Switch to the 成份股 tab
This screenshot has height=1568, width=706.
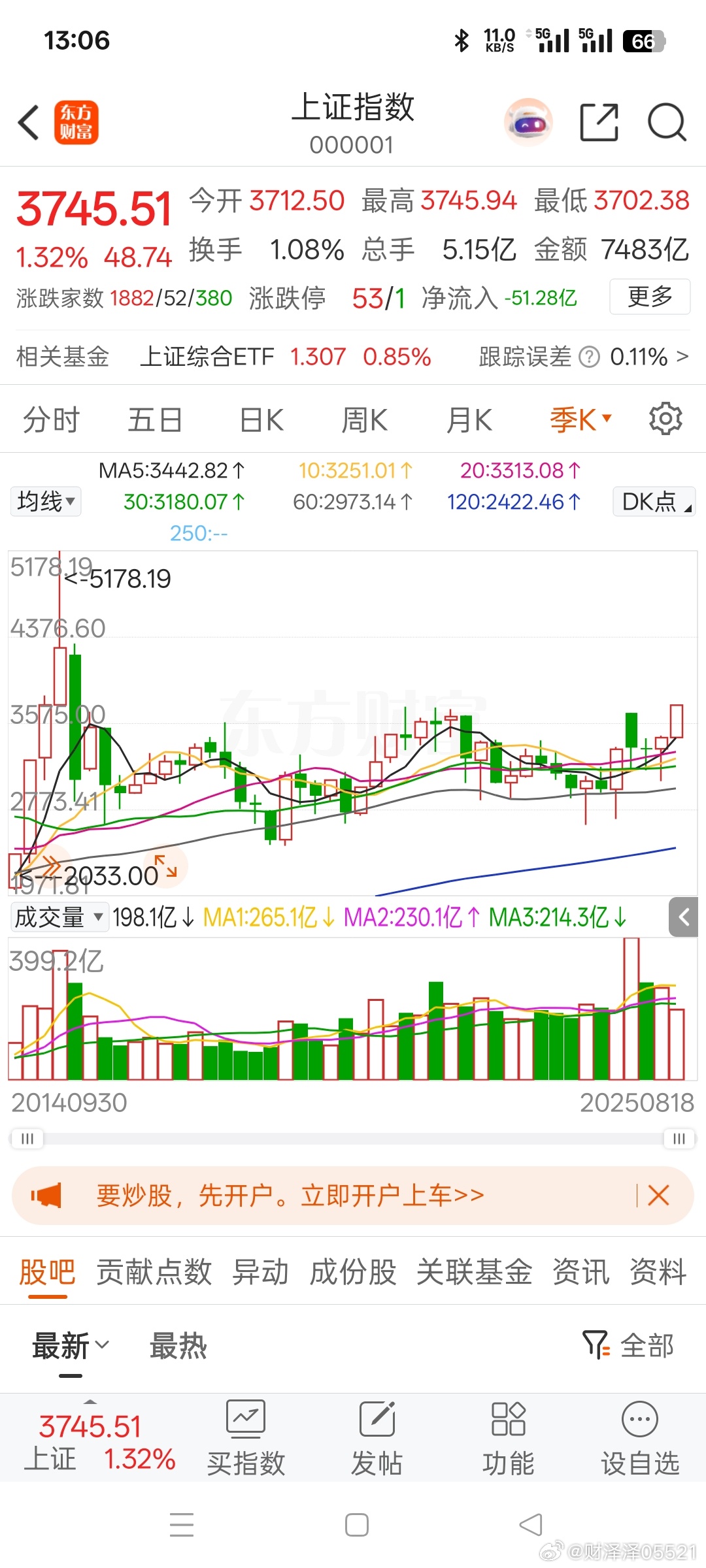pos(353,1272)
